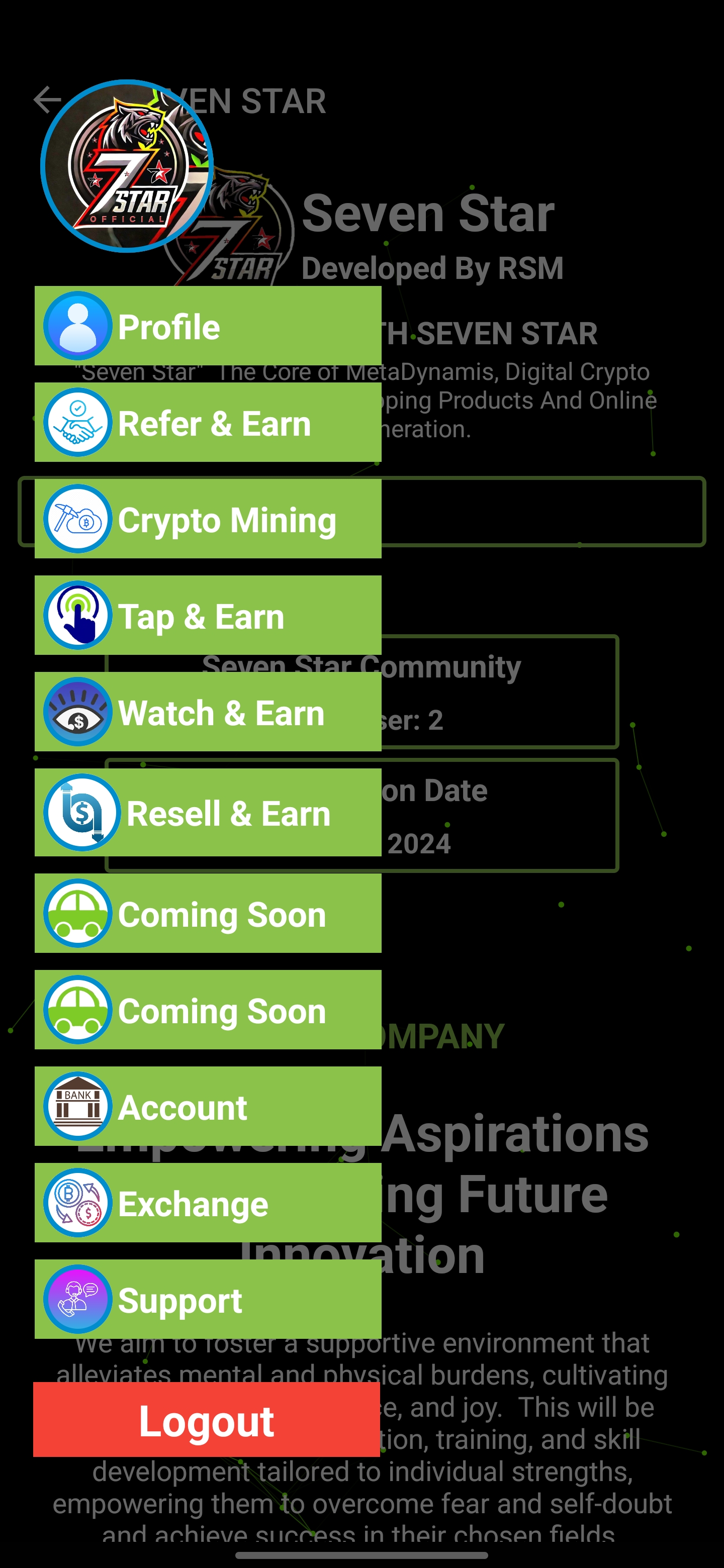Open the Profile menu item
The width and height of the screenshot is (724, 1568).
[208, 326]
